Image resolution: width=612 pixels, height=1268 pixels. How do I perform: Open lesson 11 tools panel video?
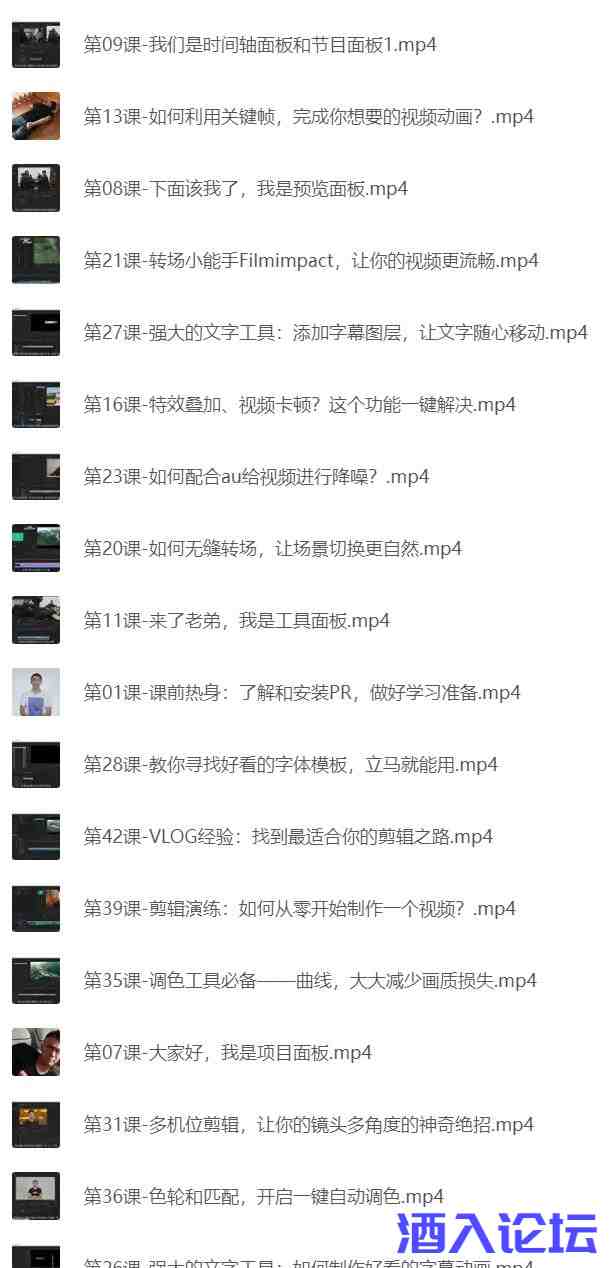pyautogui.click(x=236, y=621)
